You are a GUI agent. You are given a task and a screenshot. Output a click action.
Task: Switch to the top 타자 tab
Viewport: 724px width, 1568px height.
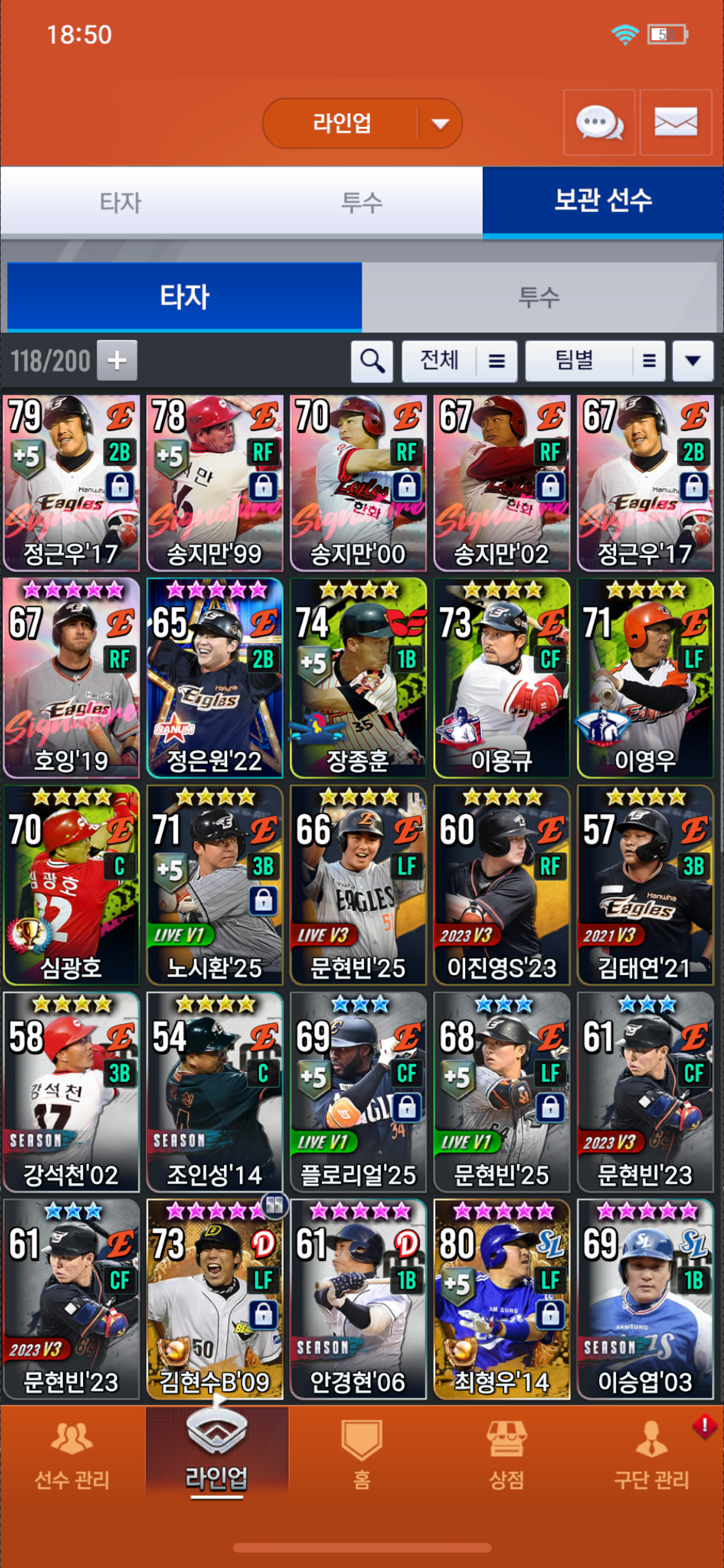coord(120,203)
